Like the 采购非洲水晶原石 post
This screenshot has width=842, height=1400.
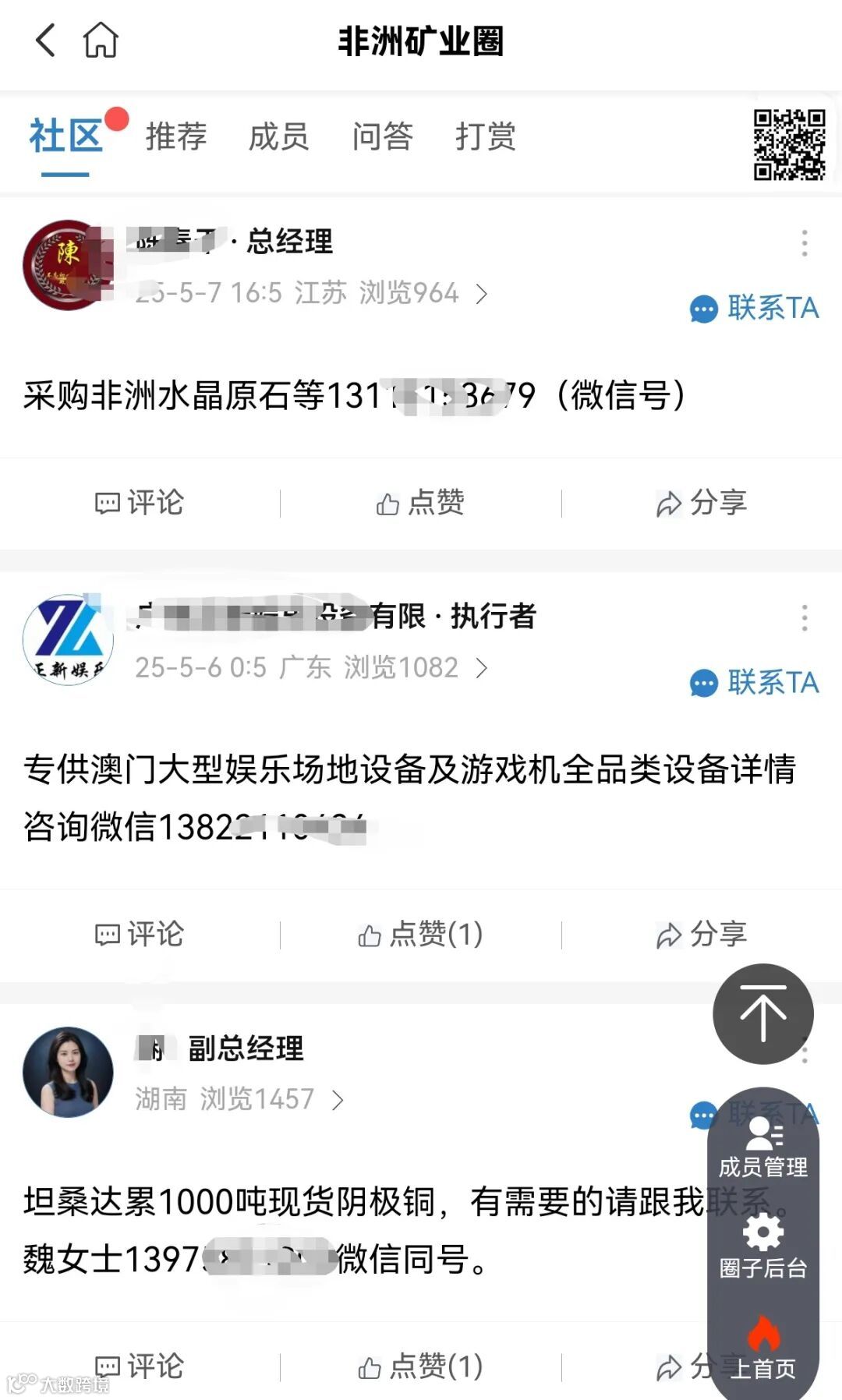point(420,503)
